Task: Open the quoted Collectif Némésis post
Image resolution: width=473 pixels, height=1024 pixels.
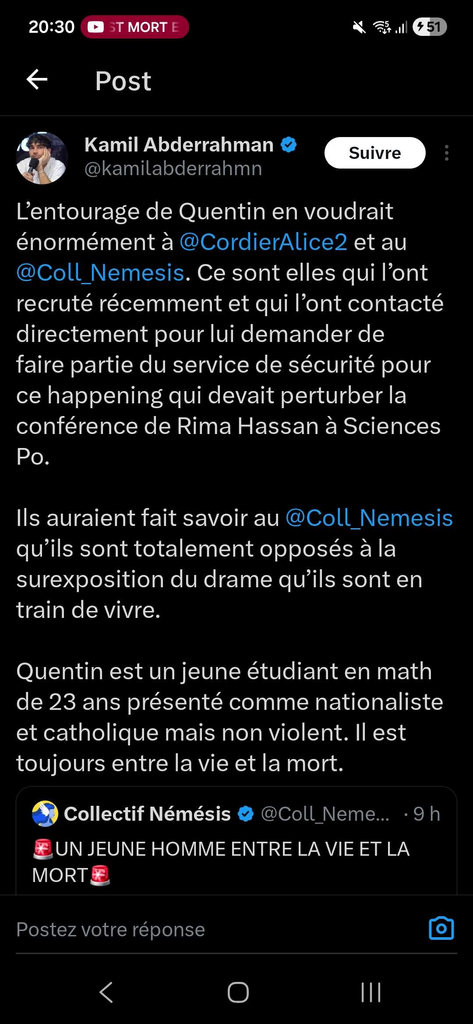Action: [x=236, y=840]
